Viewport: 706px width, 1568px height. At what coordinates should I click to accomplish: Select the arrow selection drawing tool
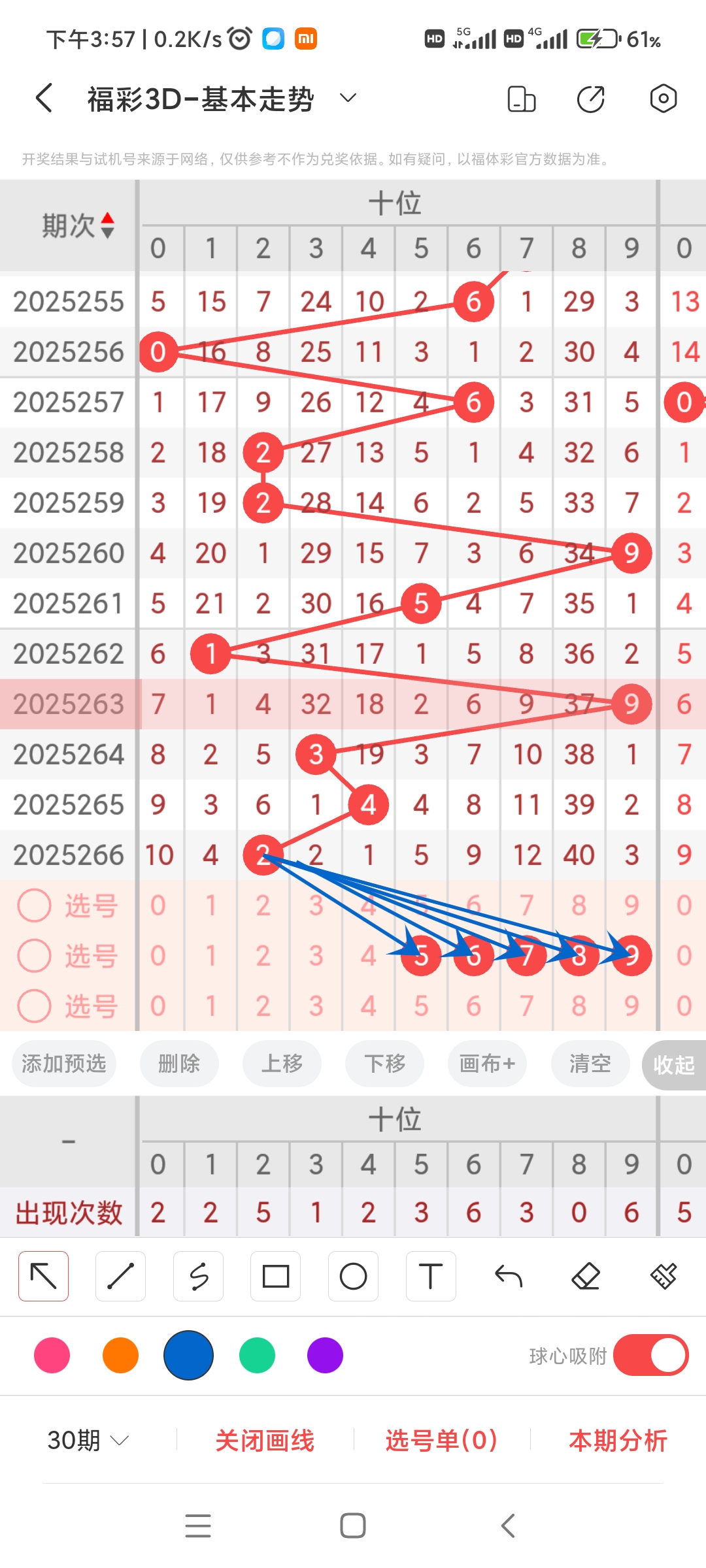tap(42, 1275)
